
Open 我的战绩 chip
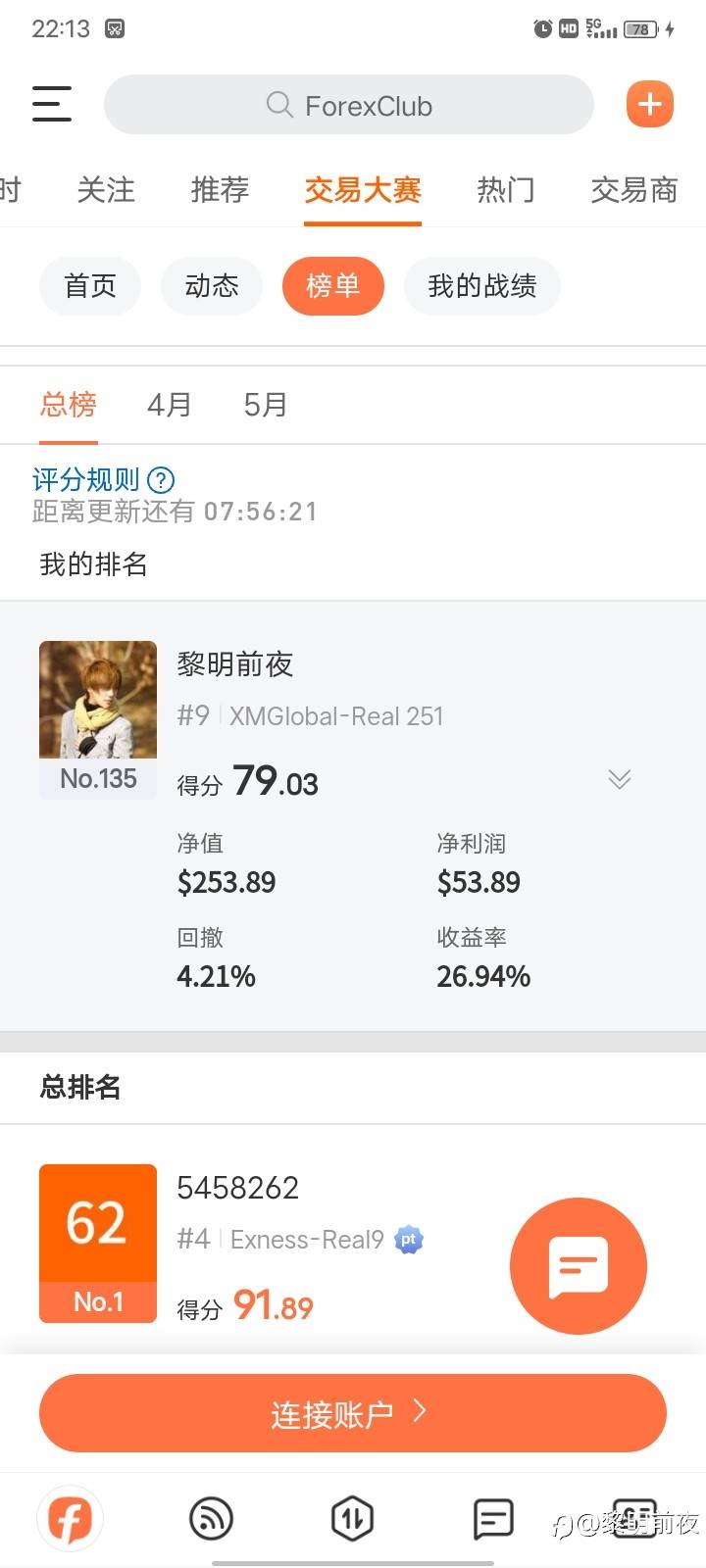pyautogui.click(x=482, y=286)
